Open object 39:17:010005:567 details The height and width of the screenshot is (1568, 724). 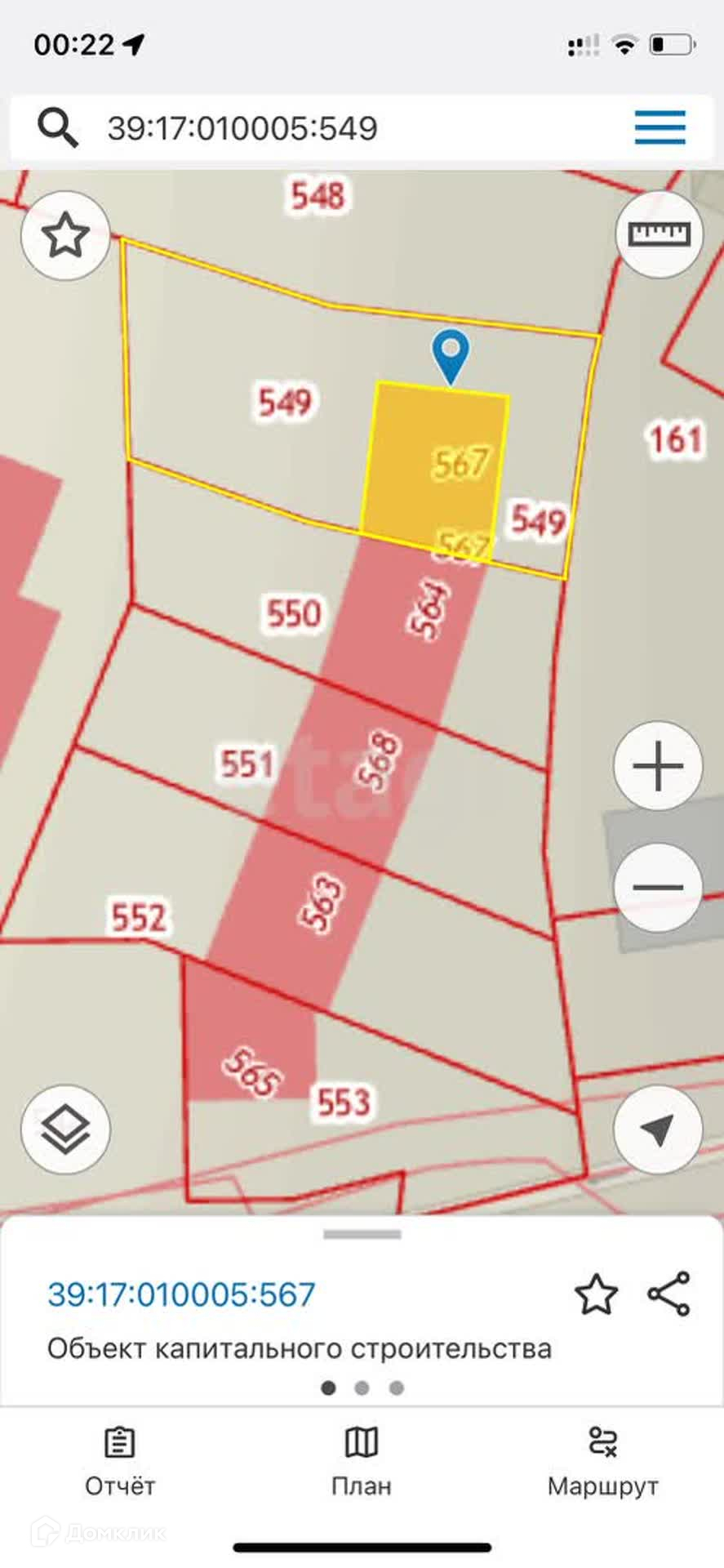tap(181, 1294)
